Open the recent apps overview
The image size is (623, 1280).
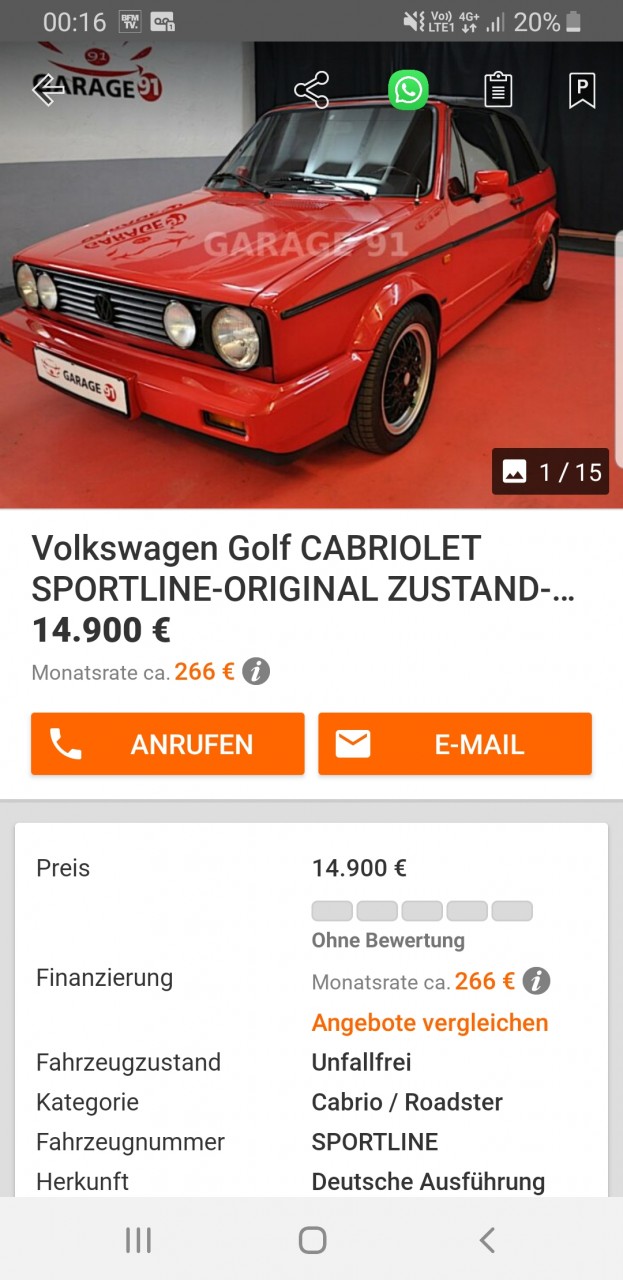click(138, 1240)
